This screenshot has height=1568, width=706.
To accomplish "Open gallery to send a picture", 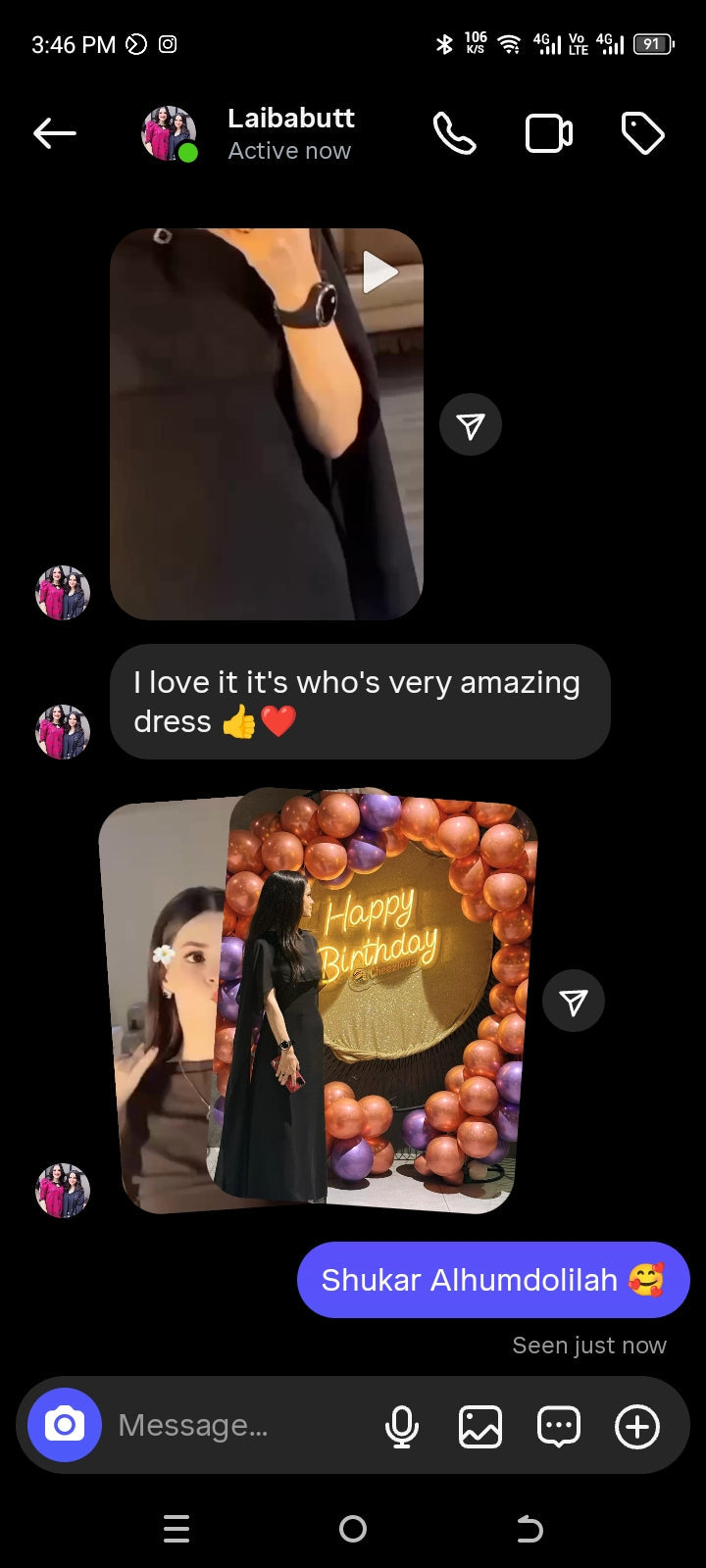I will click(480, 1426).
